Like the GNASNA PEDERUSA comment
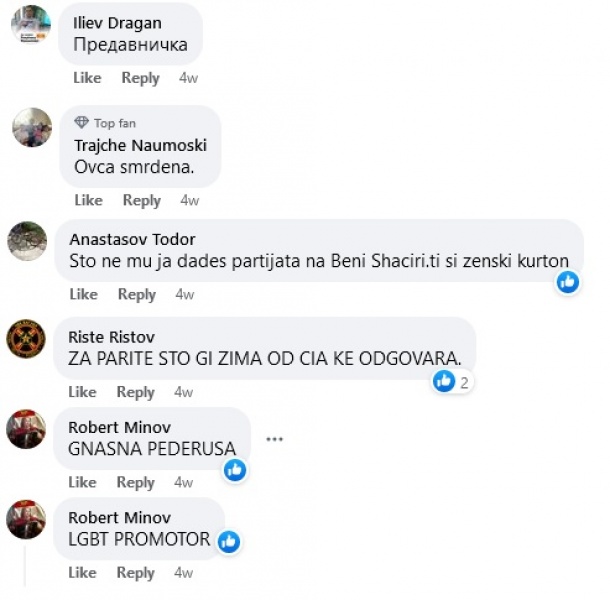This screenshot has height=600, width=610. (82, 482)
